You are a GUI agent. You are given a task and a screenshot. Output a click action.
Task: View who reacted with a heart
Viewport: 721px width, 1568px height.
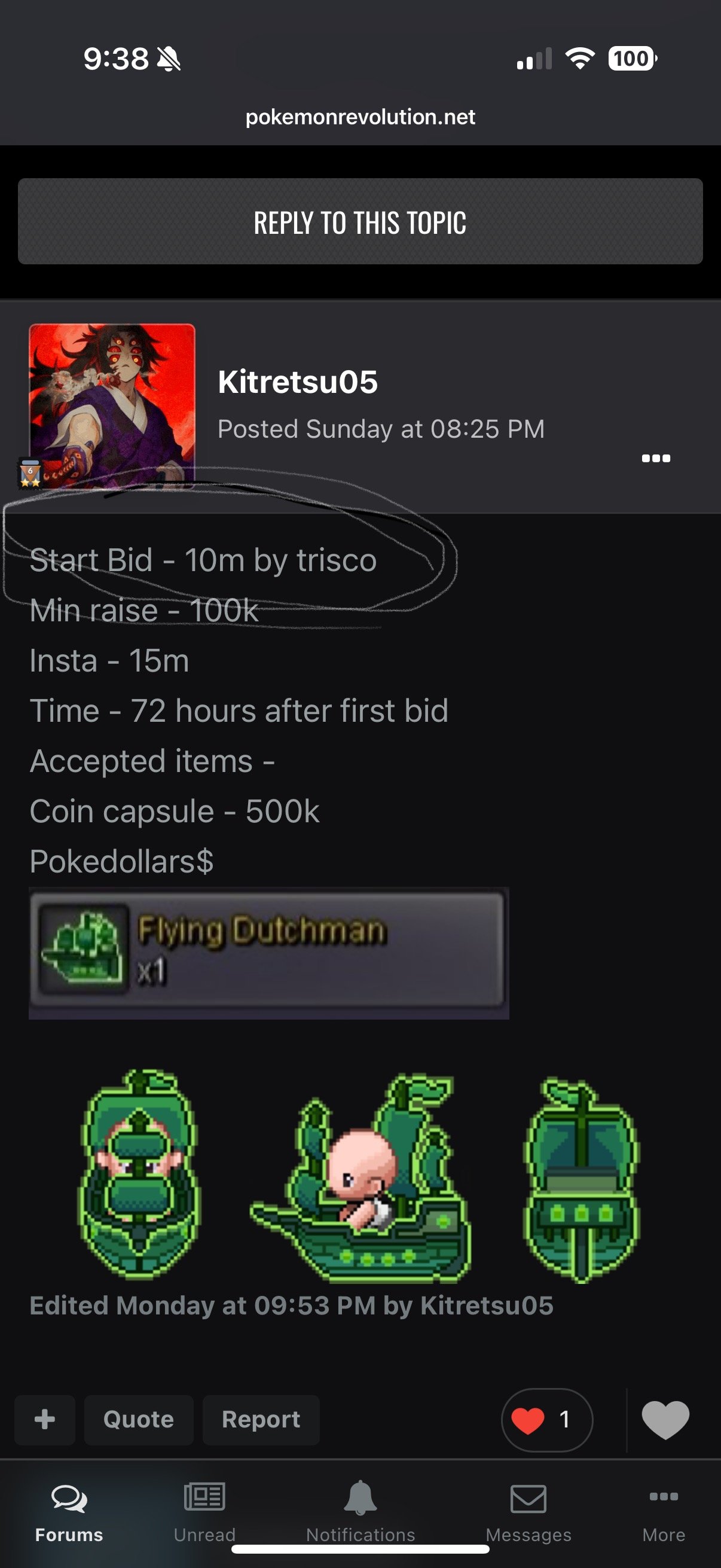pyautogui.click(x=546, y=1420)
